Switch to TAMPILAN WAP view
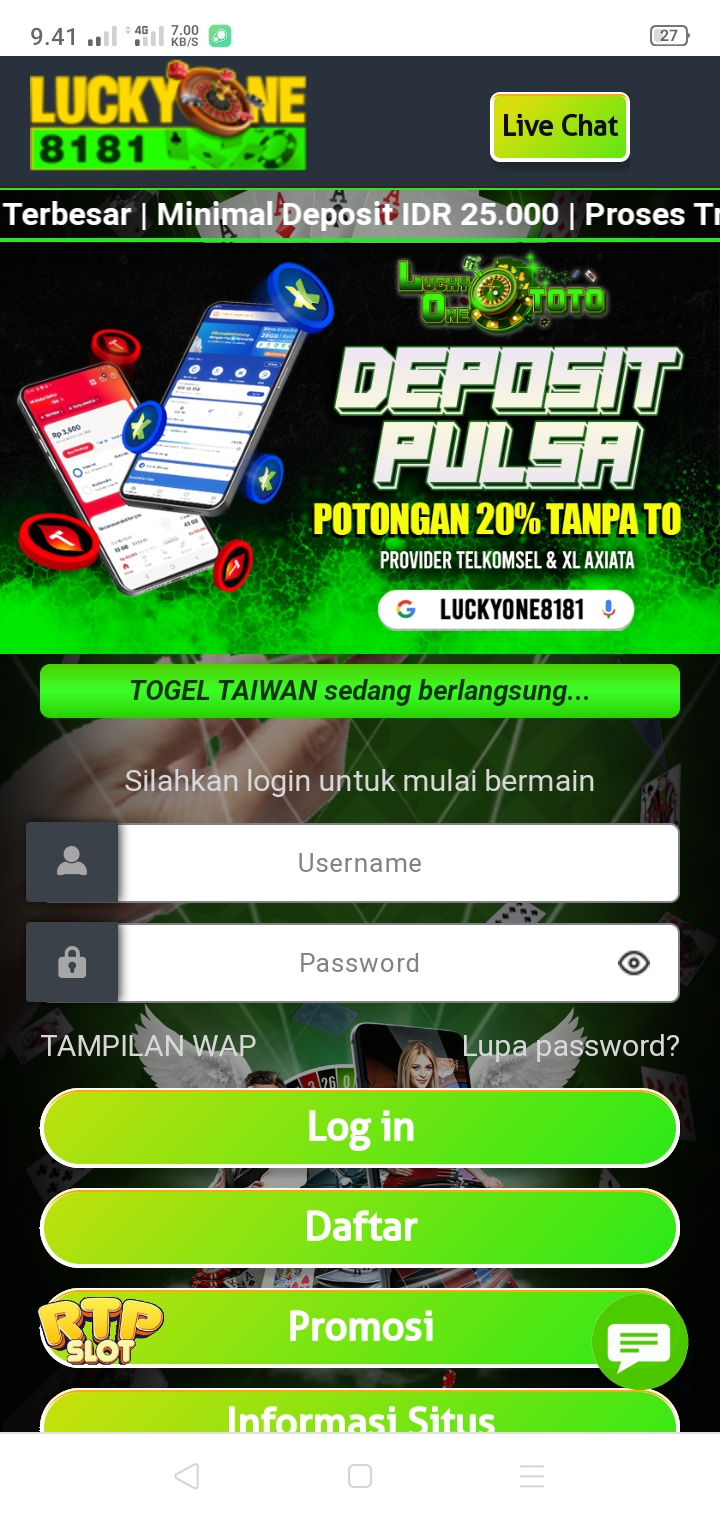720x1520 pixels. coord(148,1046)
